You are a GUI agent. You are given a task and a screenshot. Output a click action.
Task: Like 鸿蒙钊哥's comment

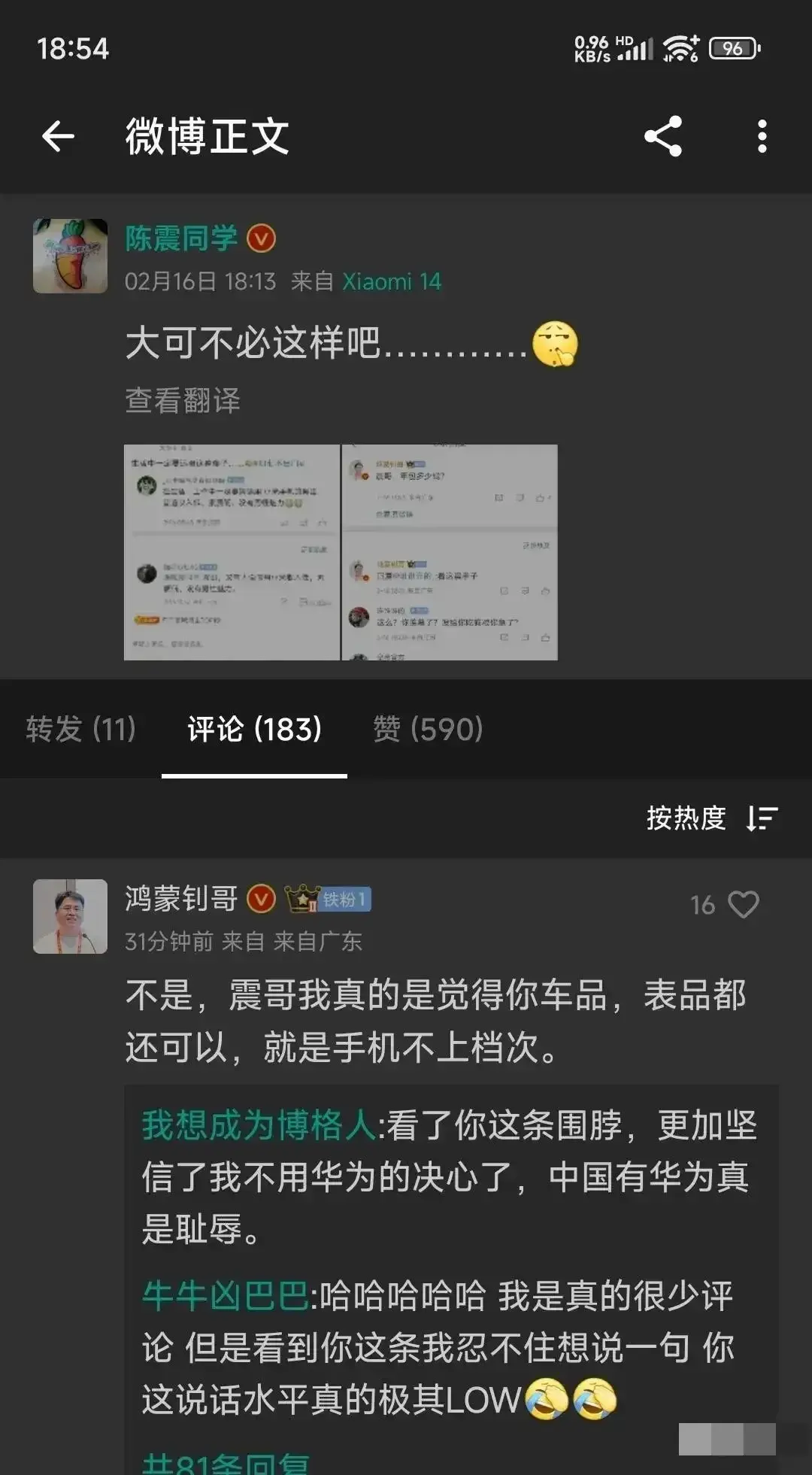(x=743, y=904)
